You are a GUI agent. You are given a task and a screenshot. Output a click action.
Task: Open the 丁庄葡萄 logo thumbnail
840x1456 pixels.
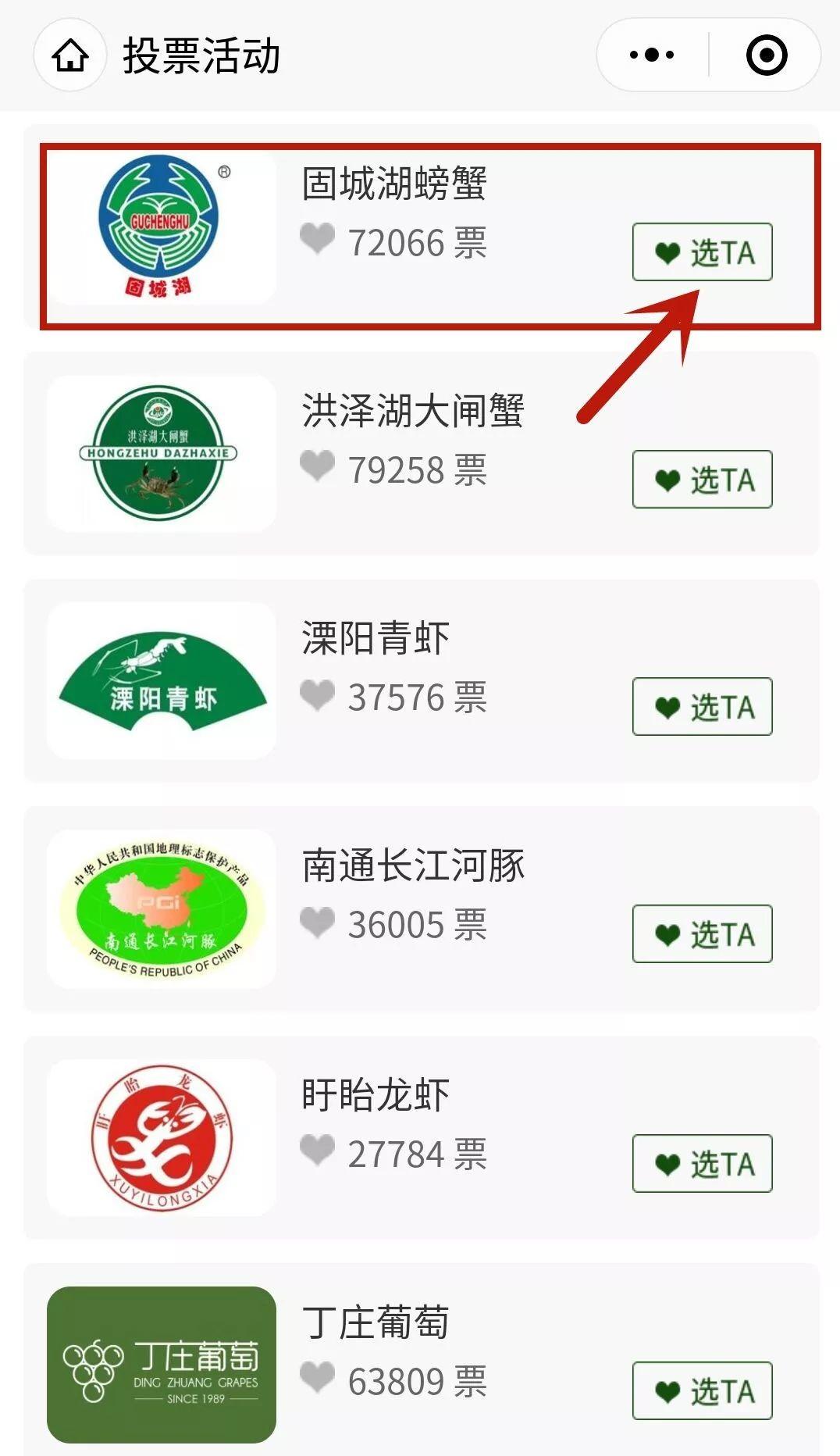tap(162, 1365)
